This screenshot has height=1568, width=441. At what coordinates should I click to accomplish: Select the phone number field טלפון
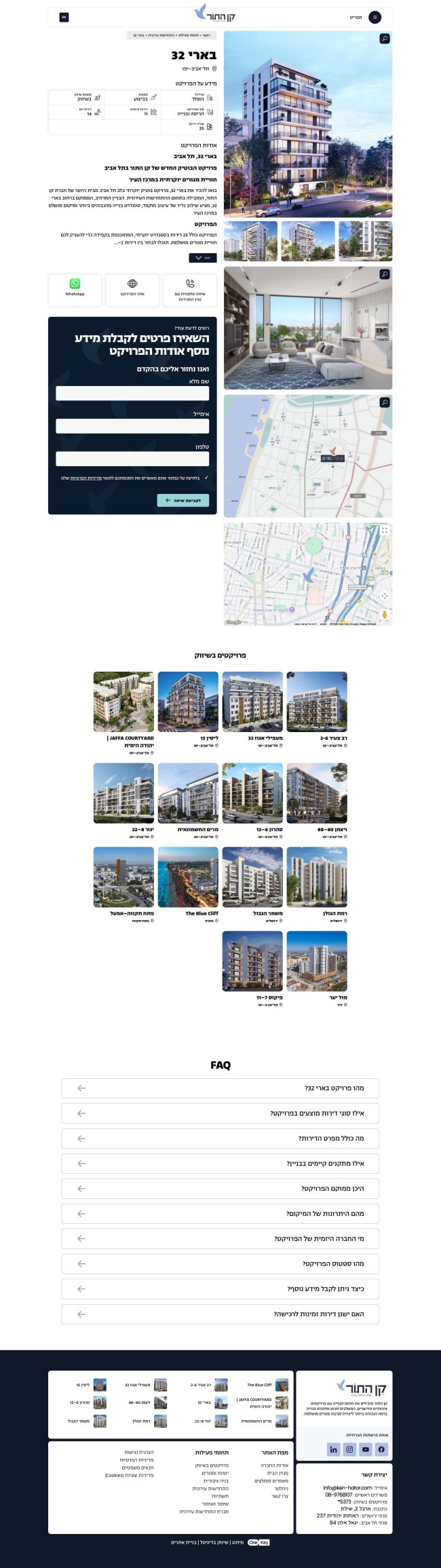pyautogui.click(x=132, y=459)
